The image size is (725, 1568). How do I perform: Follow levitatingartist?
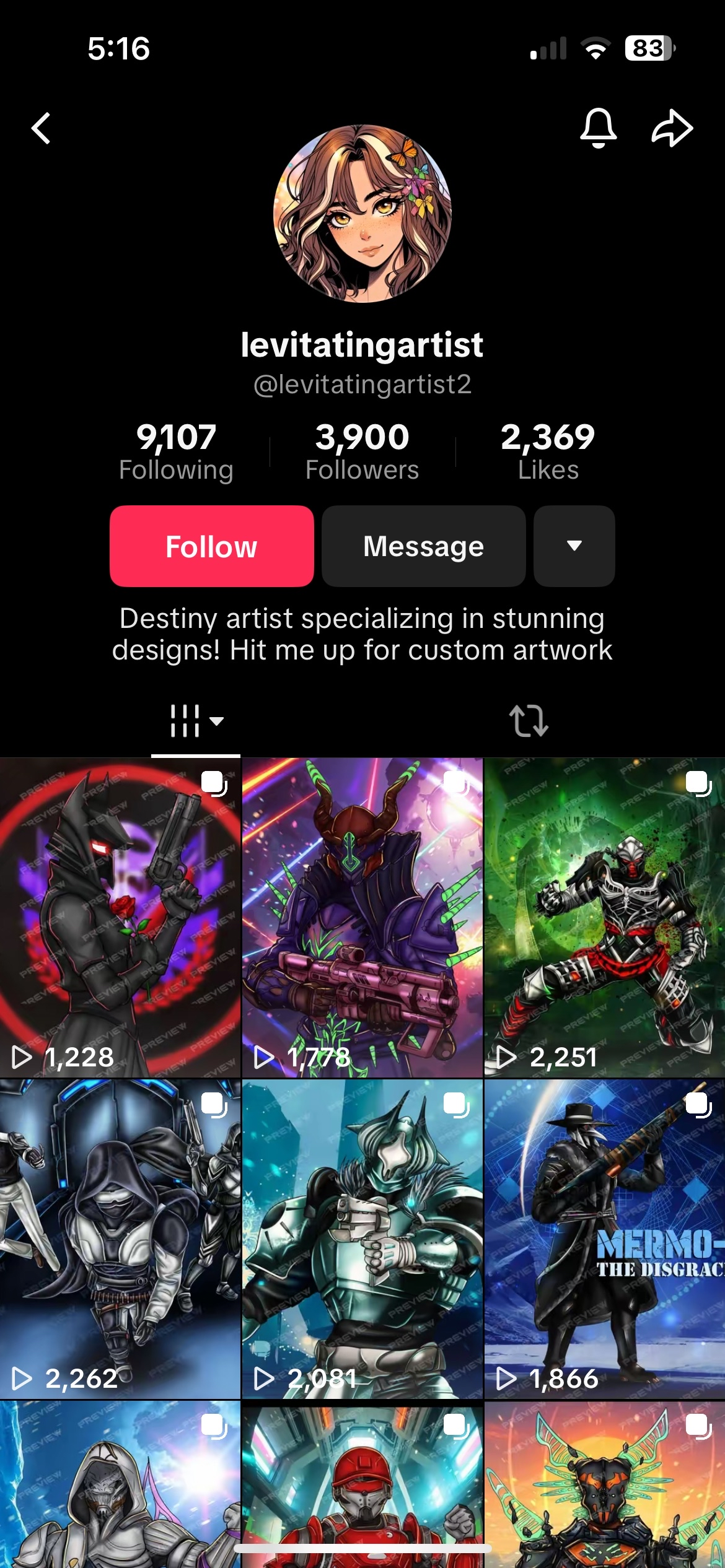(x=212, y=546)
